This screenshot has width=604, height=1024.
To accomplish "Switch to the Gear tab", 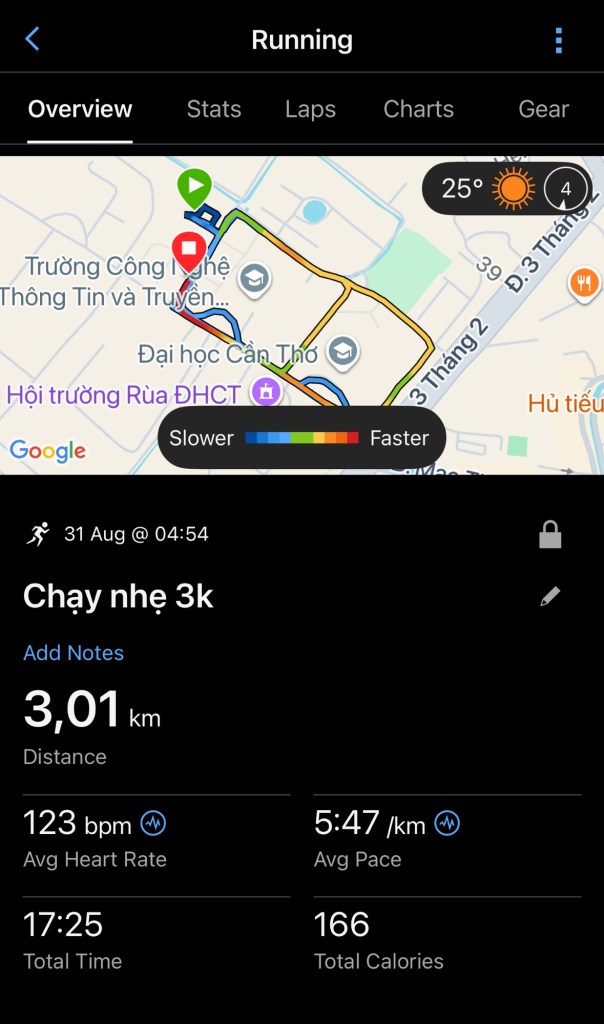I will (x=543, y=109).
